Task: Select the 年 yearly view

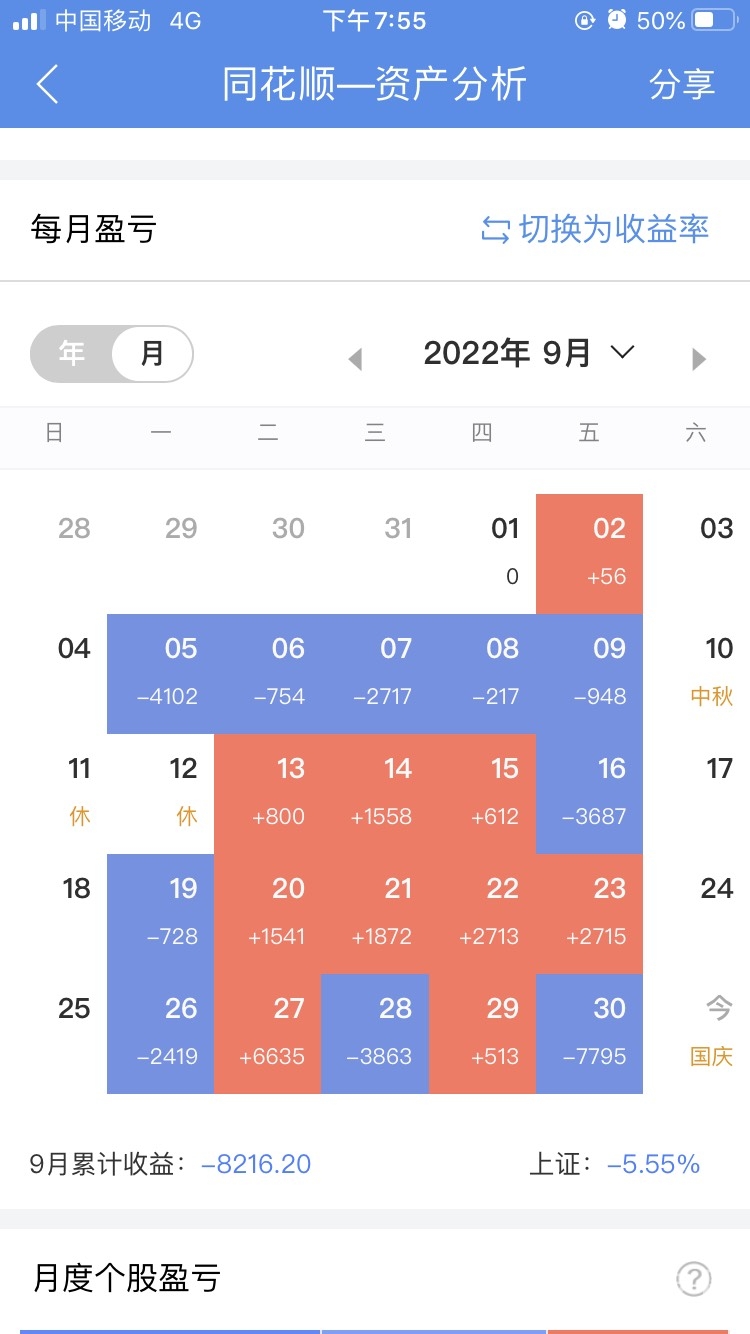Action: (x=72, y=353)
